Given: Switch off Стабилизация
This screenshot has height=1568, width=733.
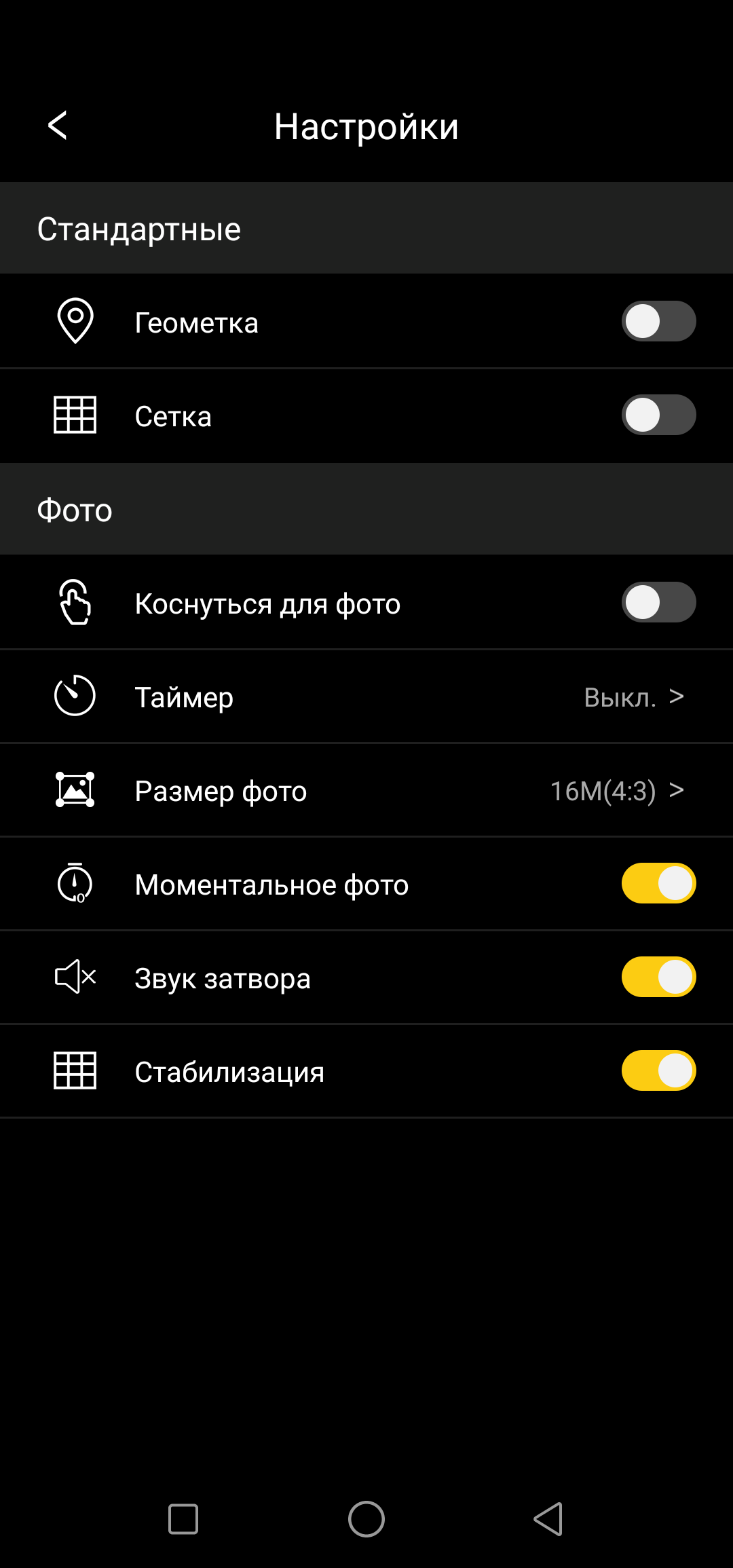Looking at the screenshot, I should point(658,1071).
